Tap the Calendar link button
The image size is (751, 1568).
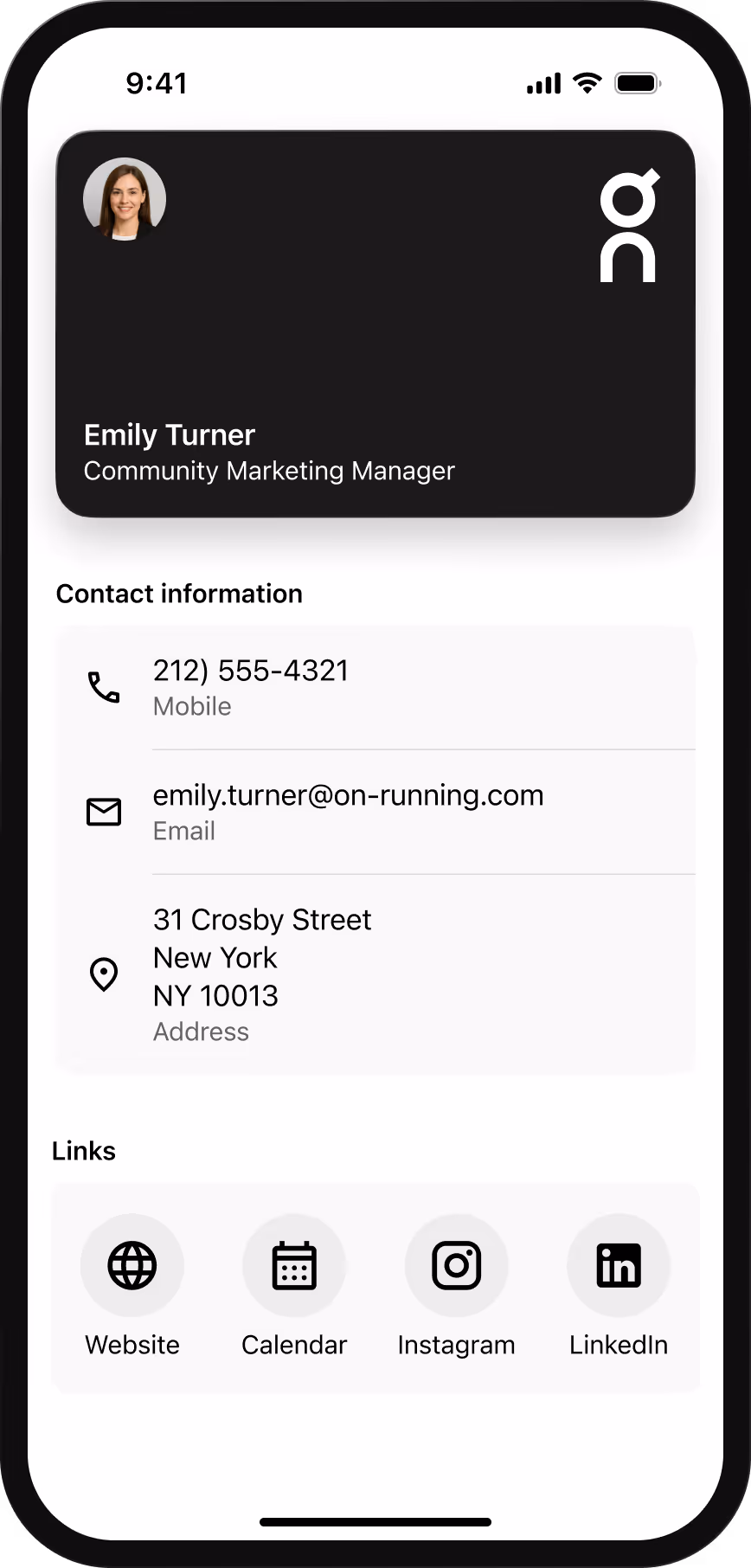tap(294, 1266)
